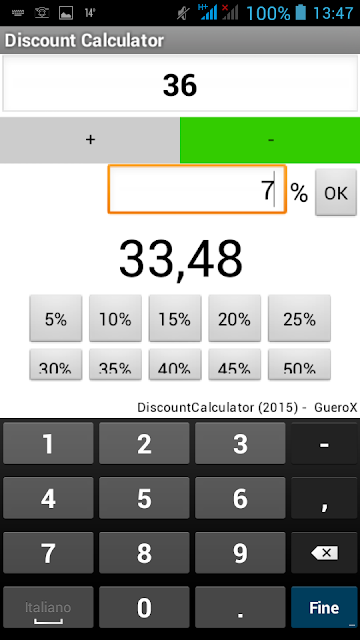Select the green minus mode button
Image resolution: width=360 pixels, height=640 pixels.
[270, 140]
